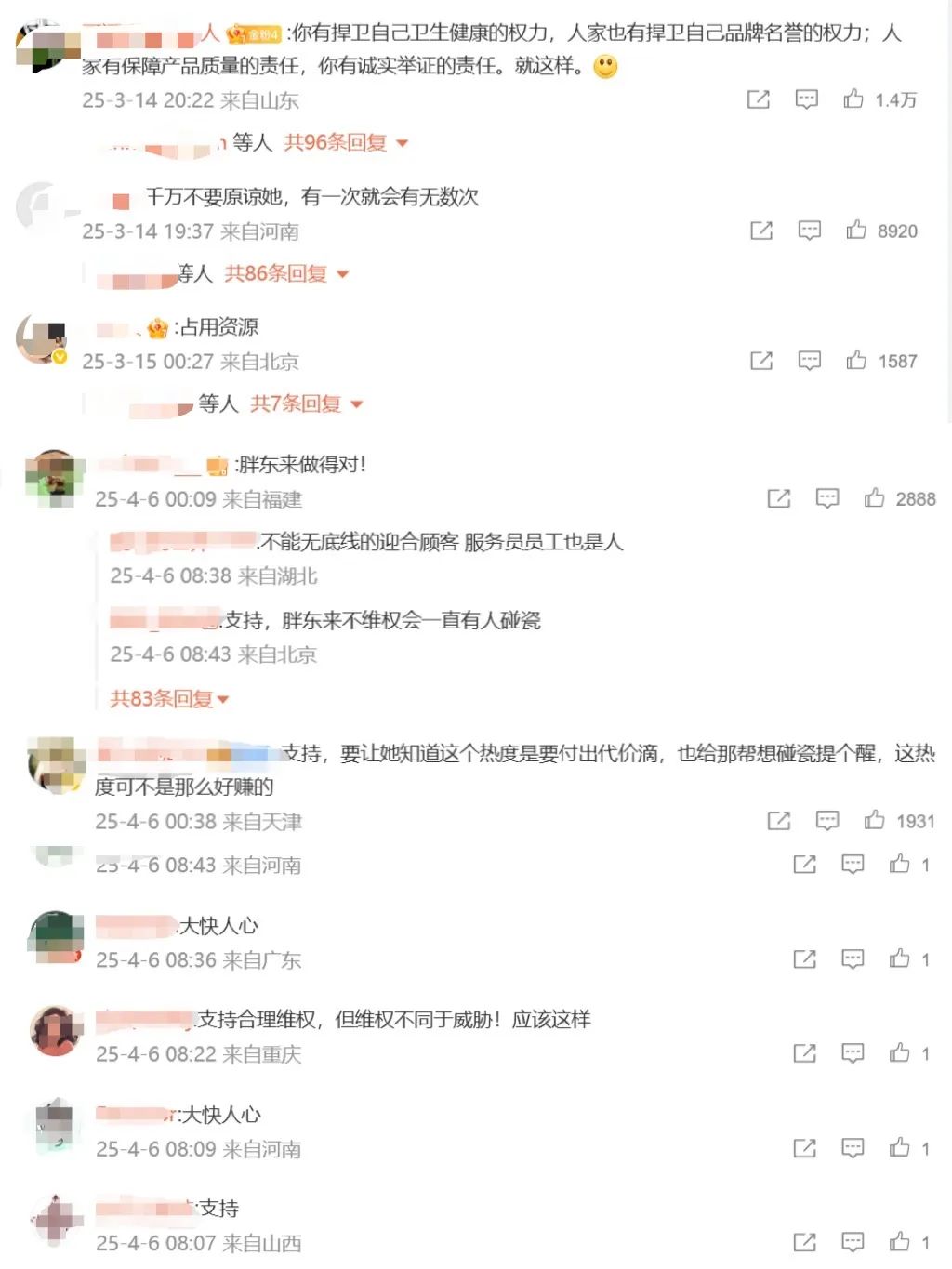Reply to the comment 胖东来做得对!
Viewport: 952px width, 1269px height.
[x=826, y=499]
